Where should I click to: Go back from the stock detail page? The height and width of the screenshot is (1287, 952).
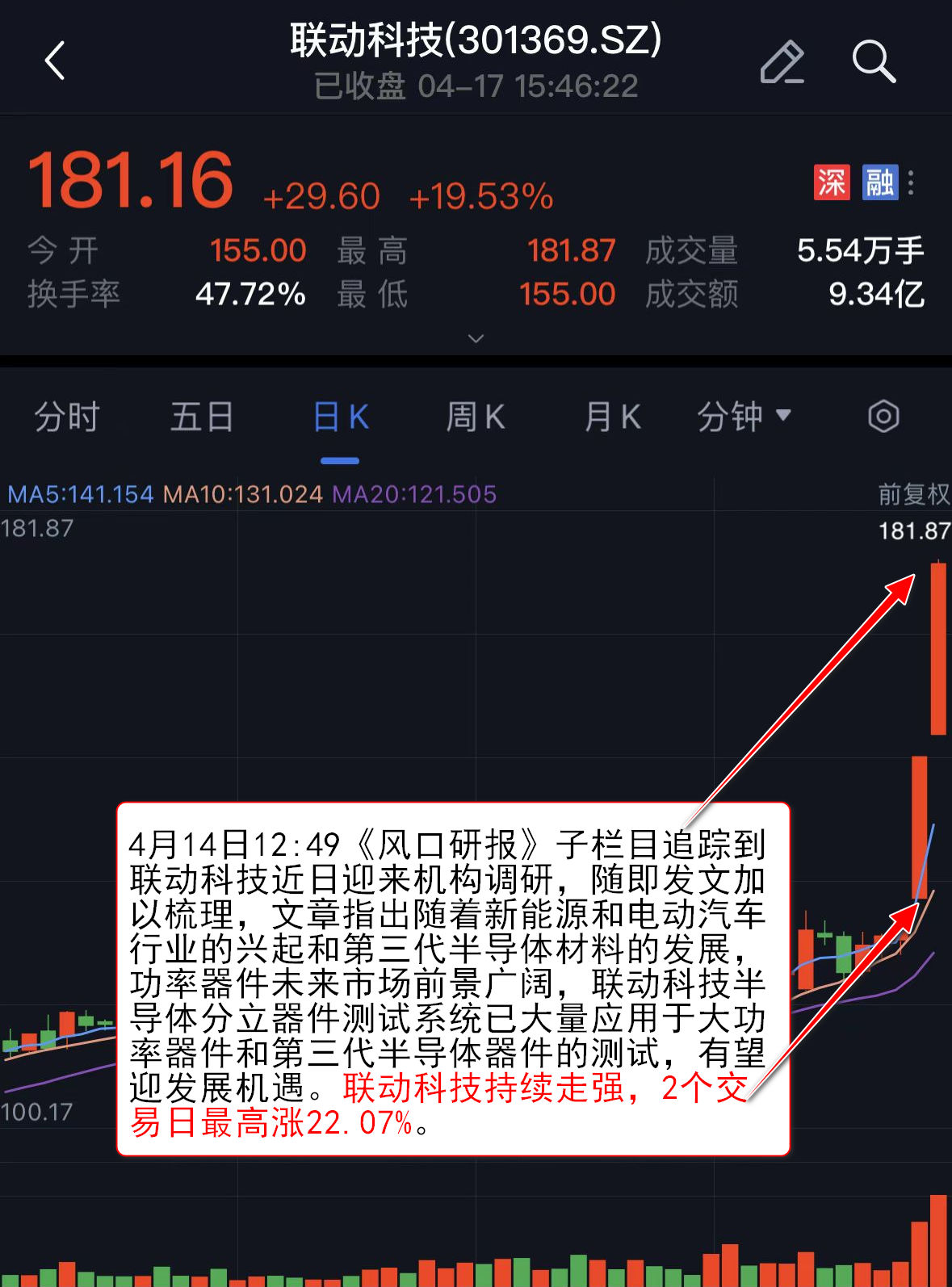[55, 61]
